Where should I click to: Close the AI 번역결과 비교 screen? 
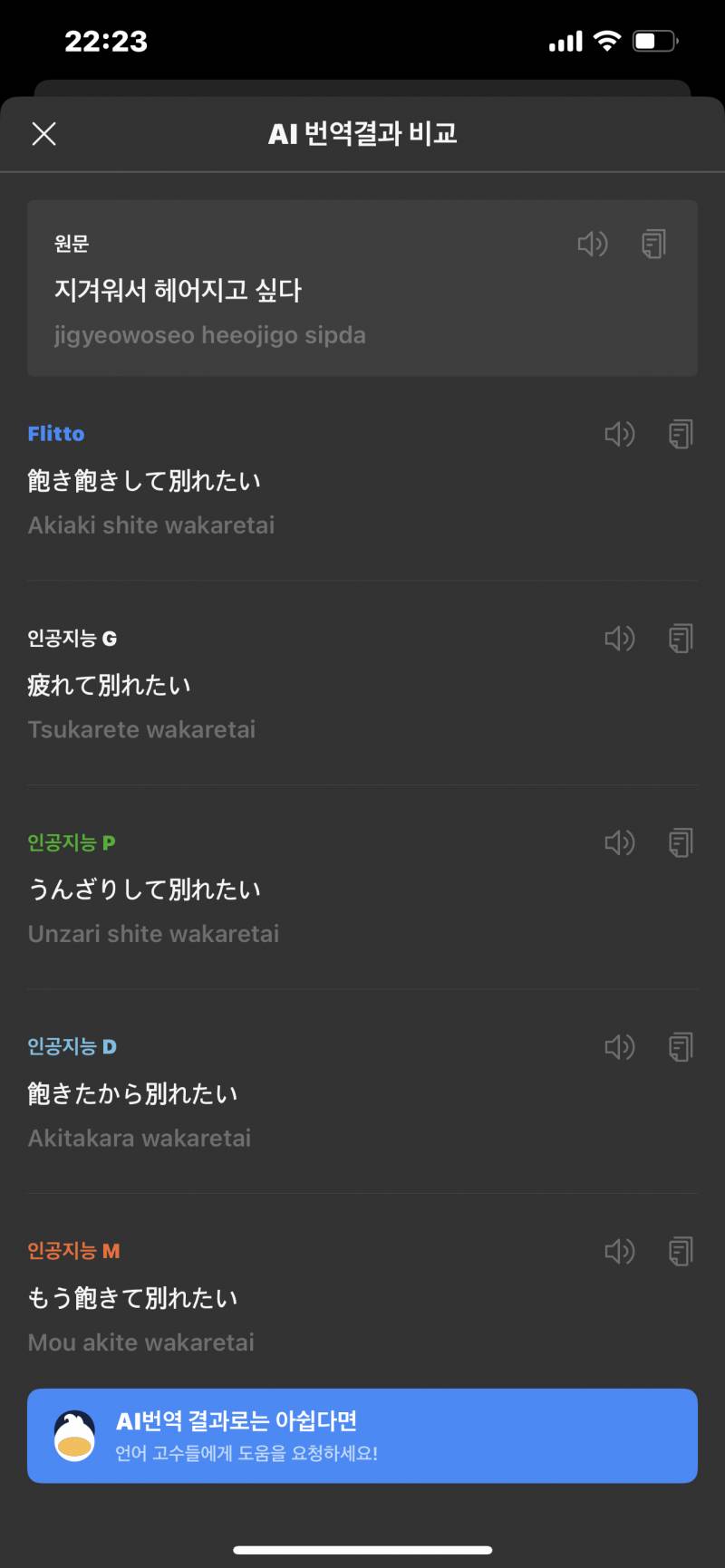pyautogui.click(x=43, y=133)
